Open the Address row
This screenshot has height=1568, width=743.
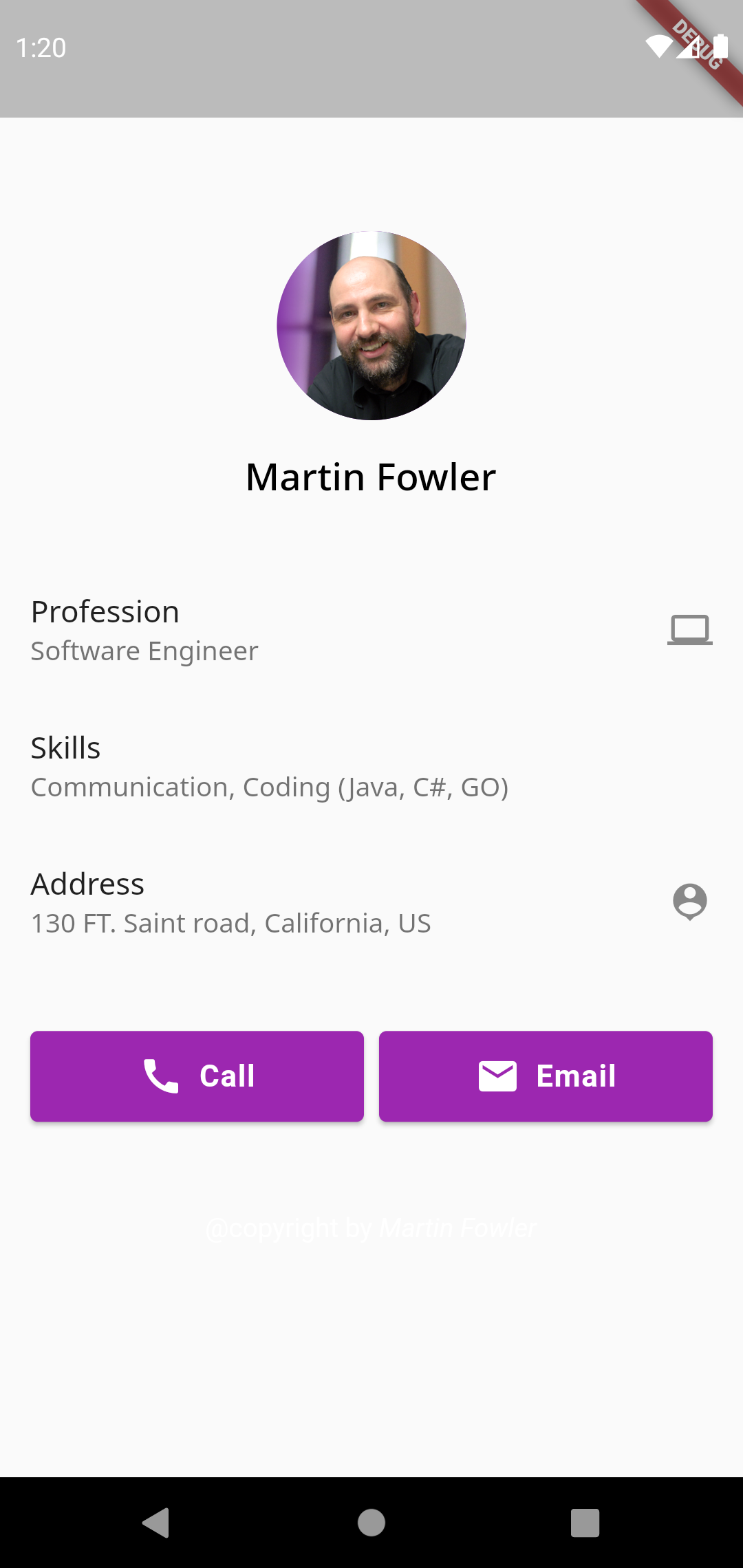point(371,903)
